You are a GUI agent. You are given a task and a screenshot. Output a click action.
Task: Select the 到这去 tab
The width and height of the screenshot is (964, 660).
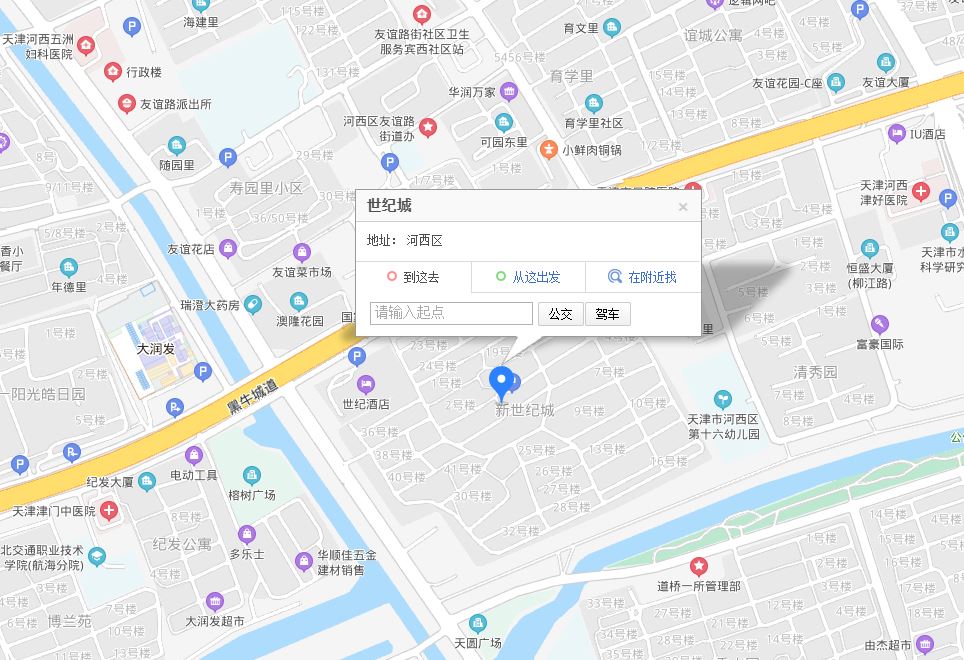pyautogui.click(x=413, y=277)
